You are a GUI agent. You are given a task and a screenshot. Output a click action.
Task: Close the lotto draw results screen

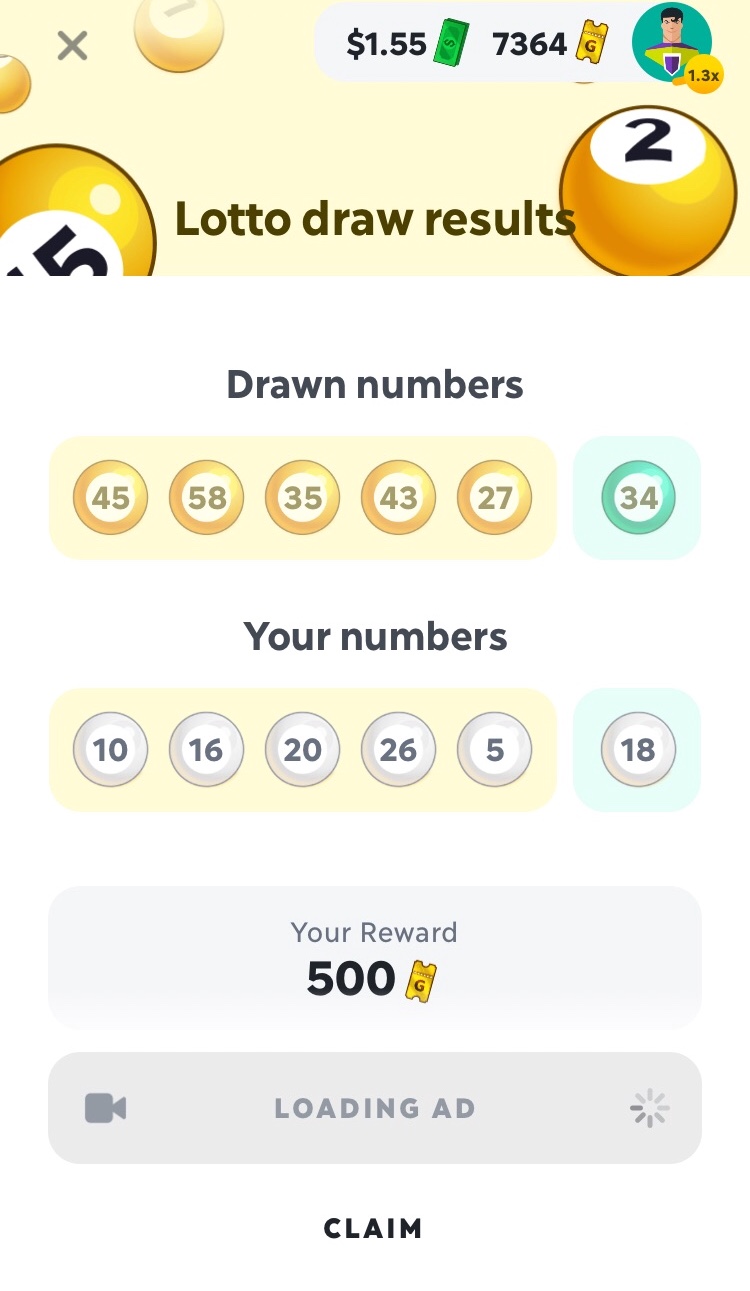click(72, 45)
